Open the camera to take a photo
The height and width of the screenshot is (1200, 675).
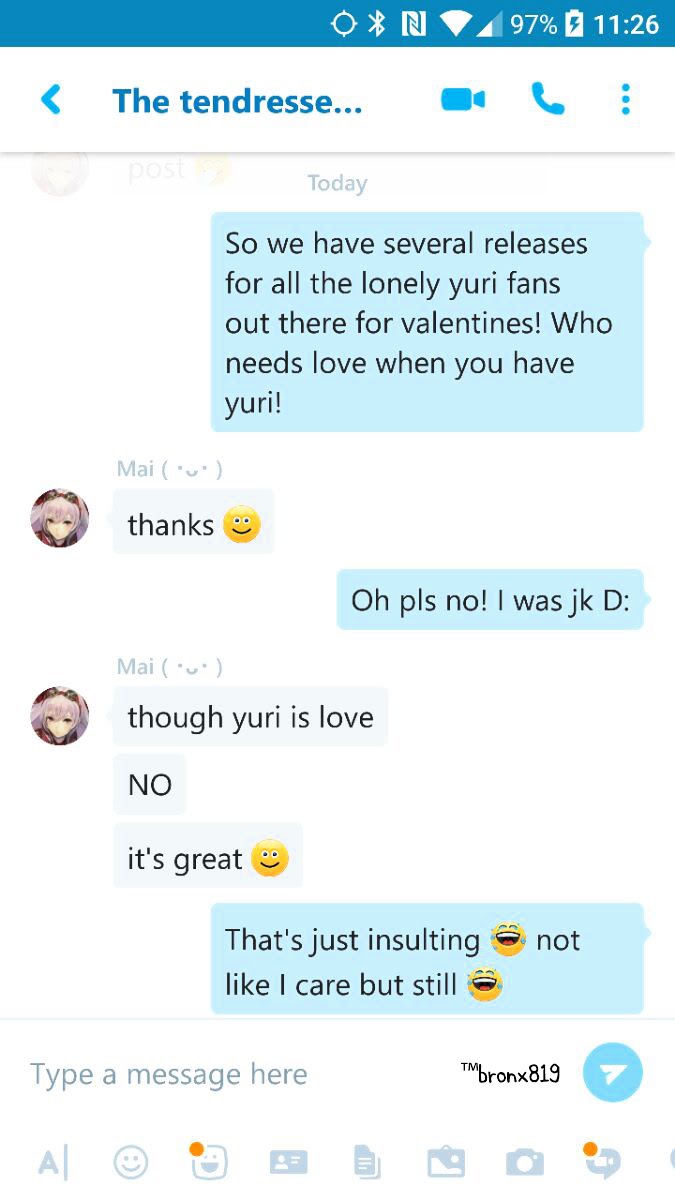point(524,1162)
